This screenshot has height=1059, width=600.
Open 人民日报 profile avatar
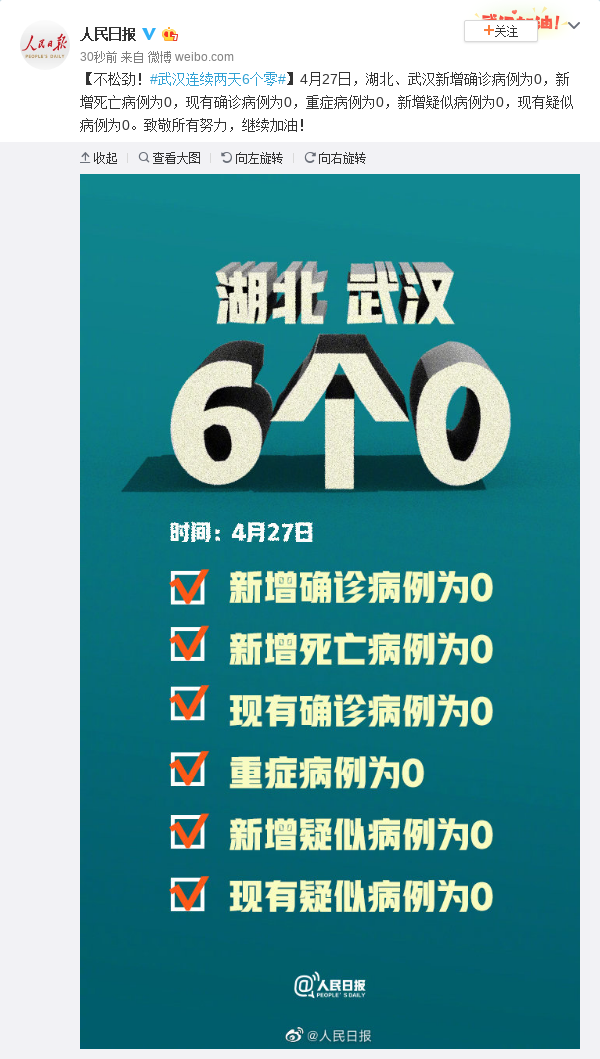point(44,44)
